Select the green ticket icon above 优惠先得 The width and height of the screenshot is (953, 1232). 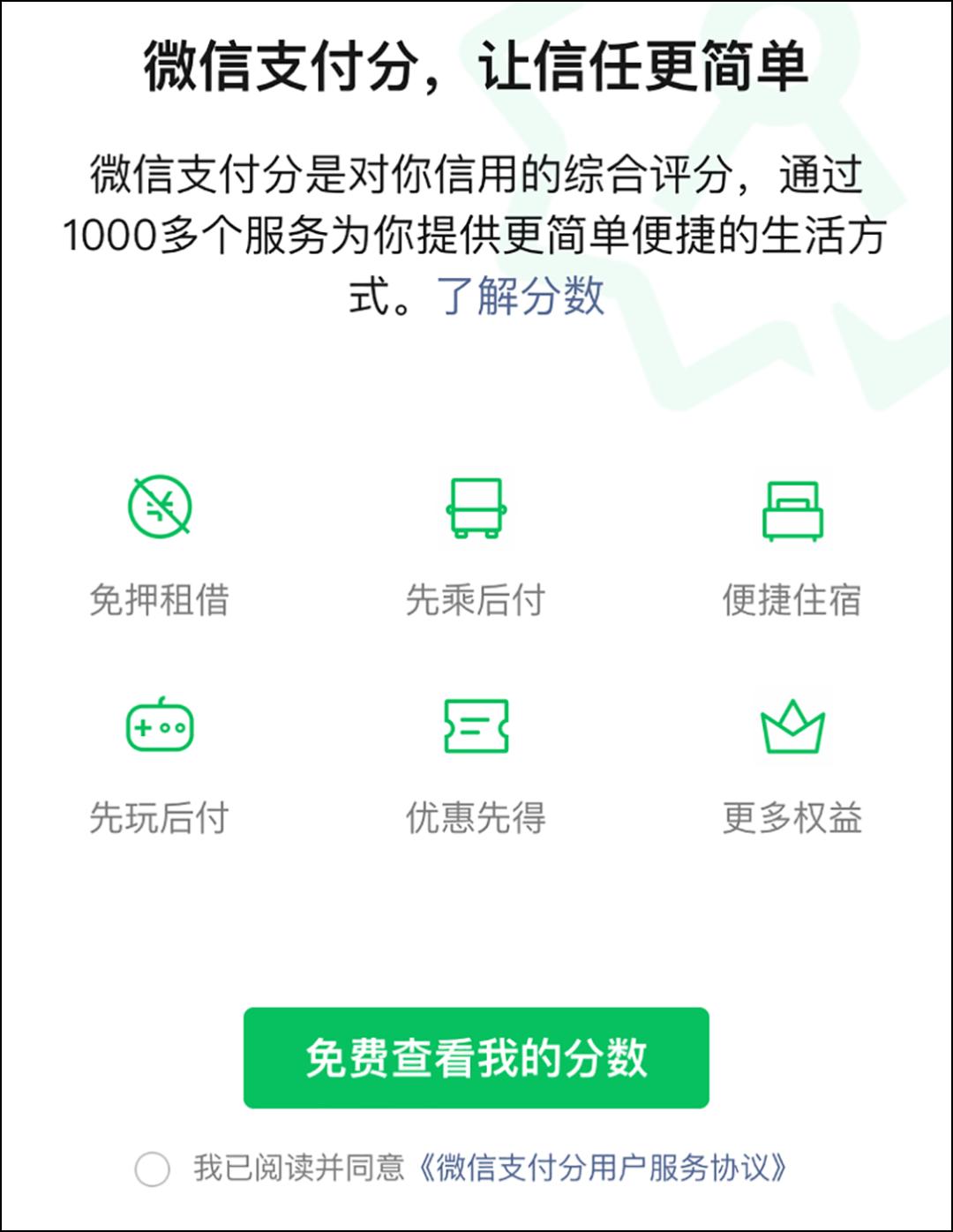point(476,725)
